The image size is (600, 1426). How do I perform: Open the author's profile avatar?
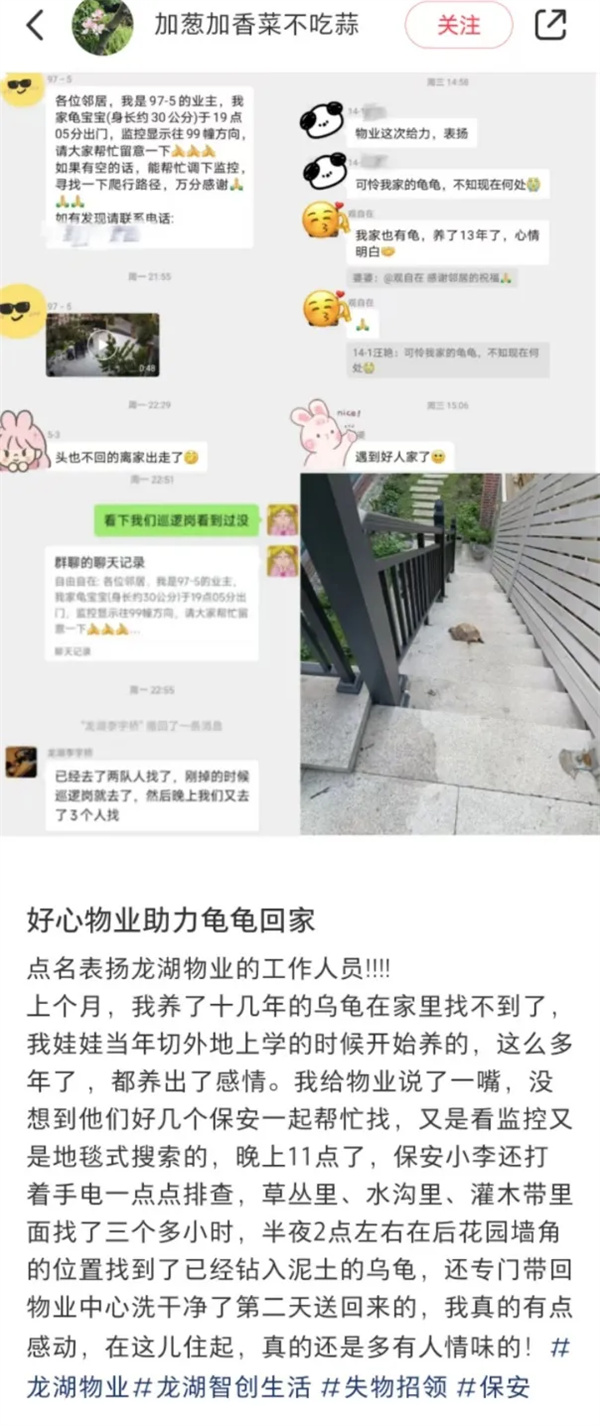click(x=103, y=27)
